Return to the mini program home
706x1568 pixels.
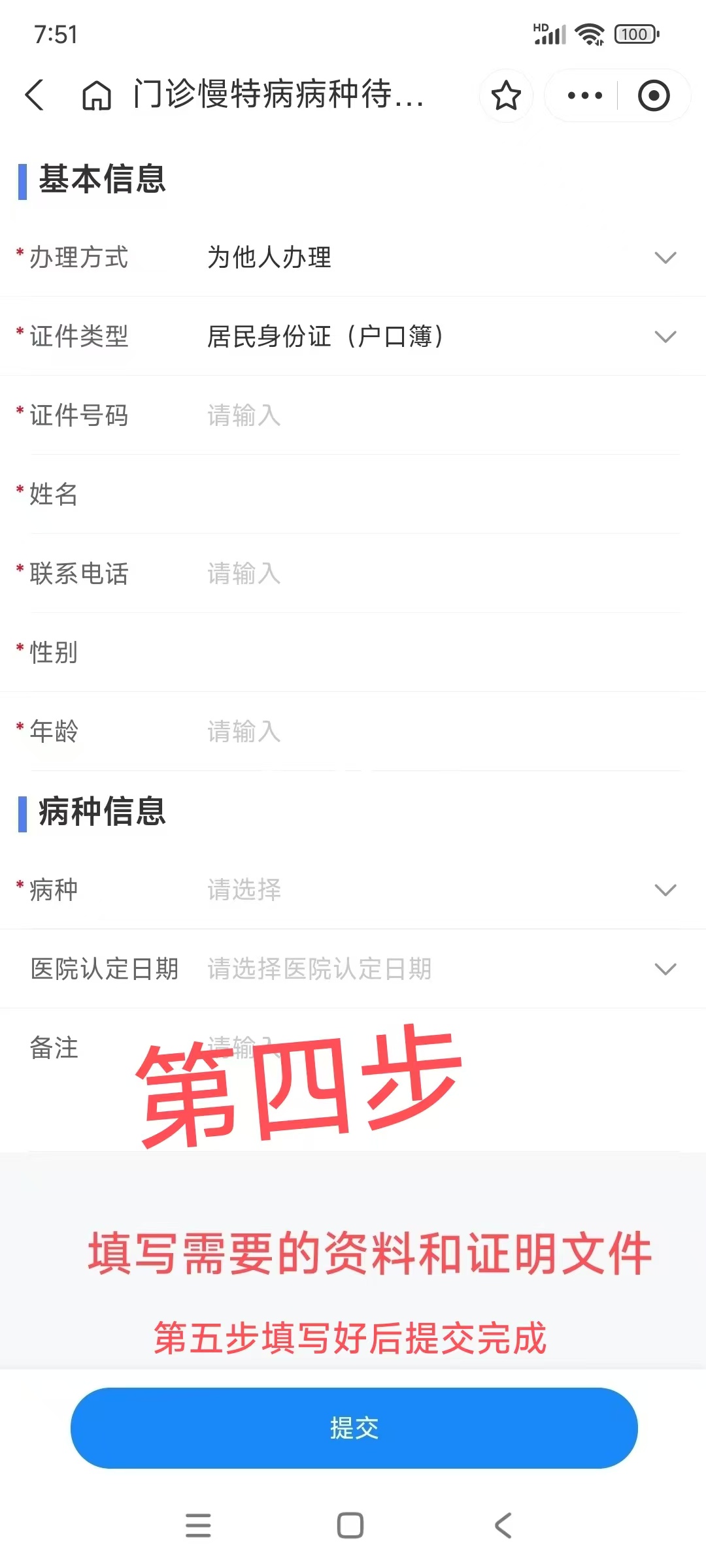96,95
